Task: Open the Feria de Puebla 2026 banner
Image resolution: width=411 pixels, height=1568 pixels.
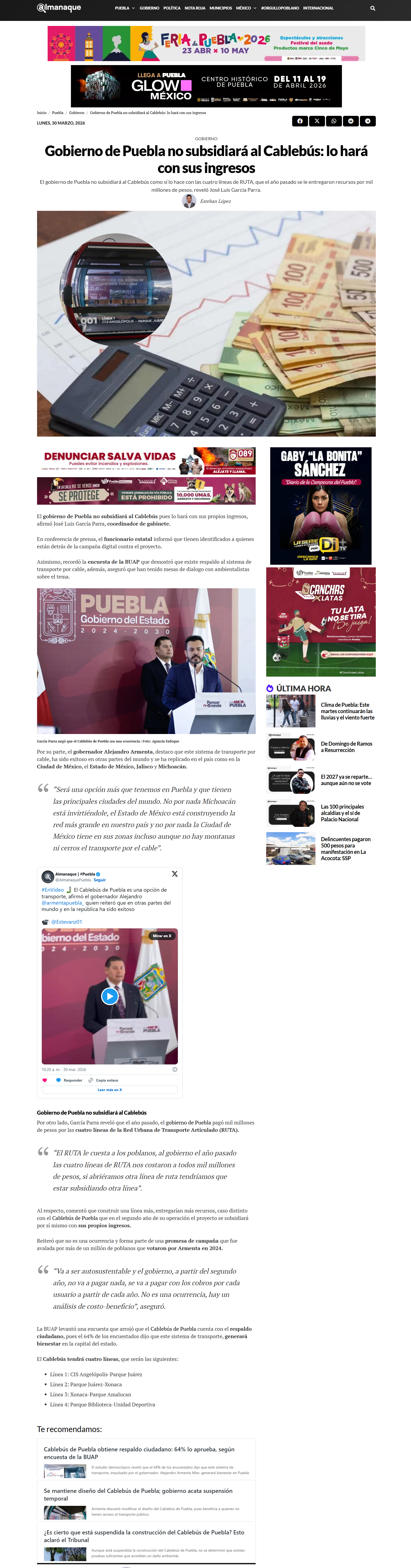Action: point(206,43)
